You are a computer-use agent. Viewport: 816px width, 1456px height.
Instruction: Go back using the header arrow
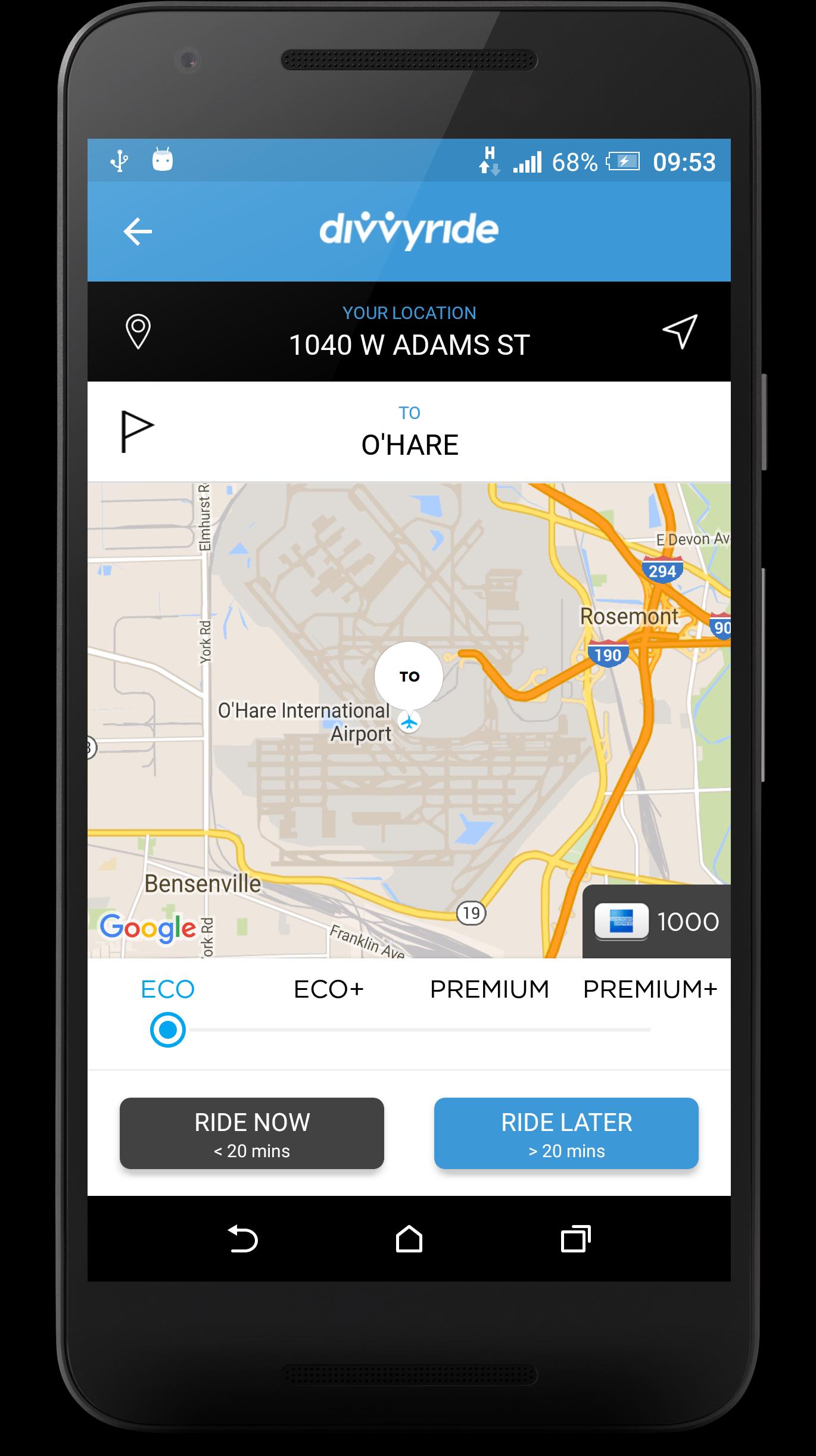pos(138,232)
